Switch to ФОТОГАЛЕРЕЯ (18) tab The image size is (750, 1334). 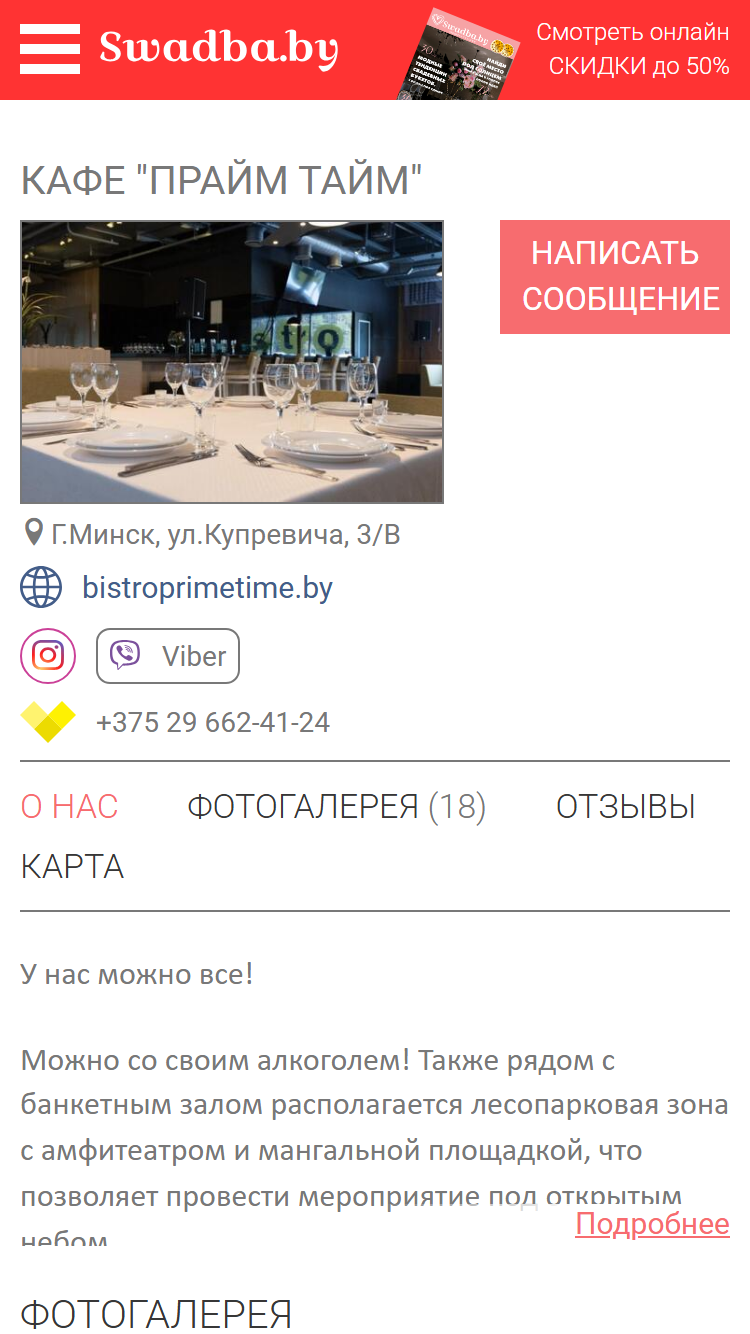[337, 807]
